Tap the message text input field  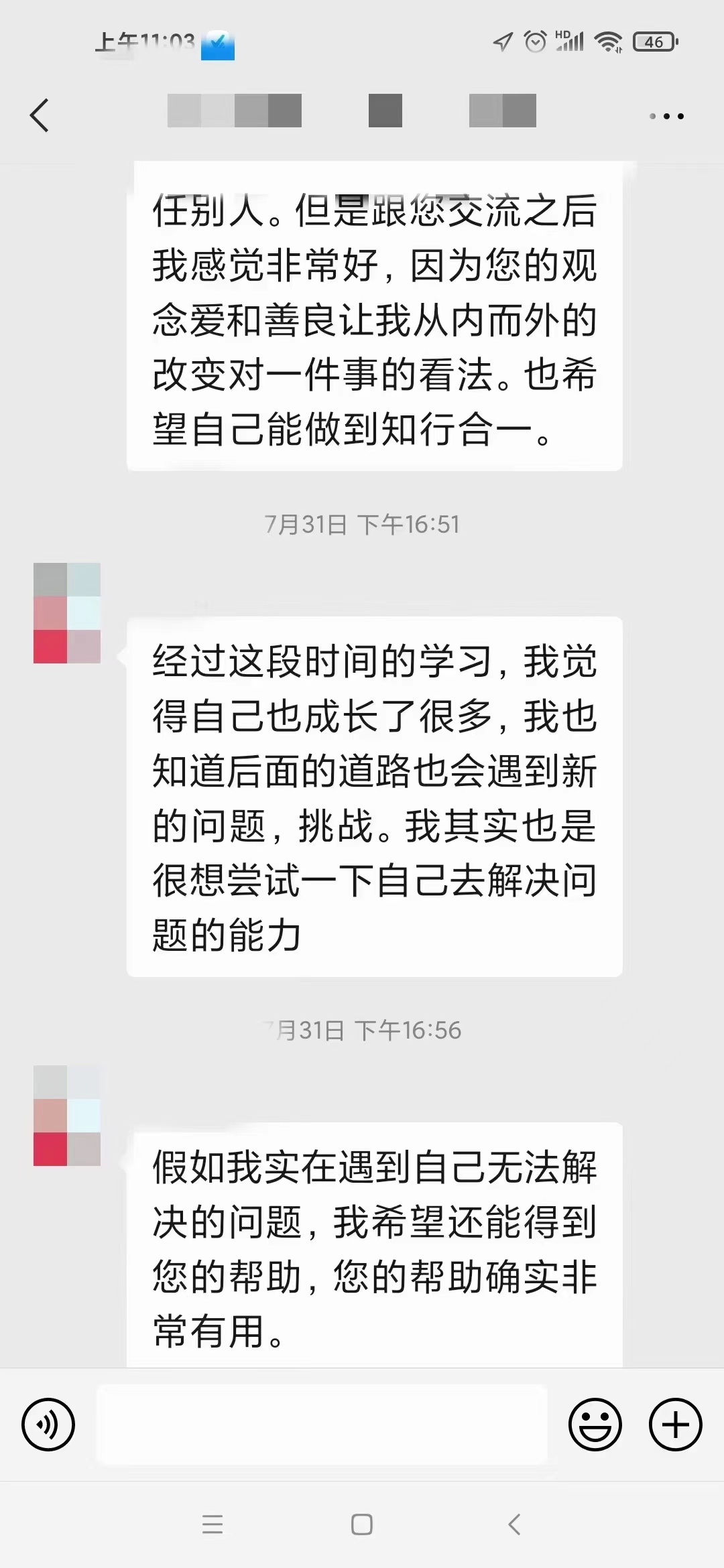coord(322,1424)
